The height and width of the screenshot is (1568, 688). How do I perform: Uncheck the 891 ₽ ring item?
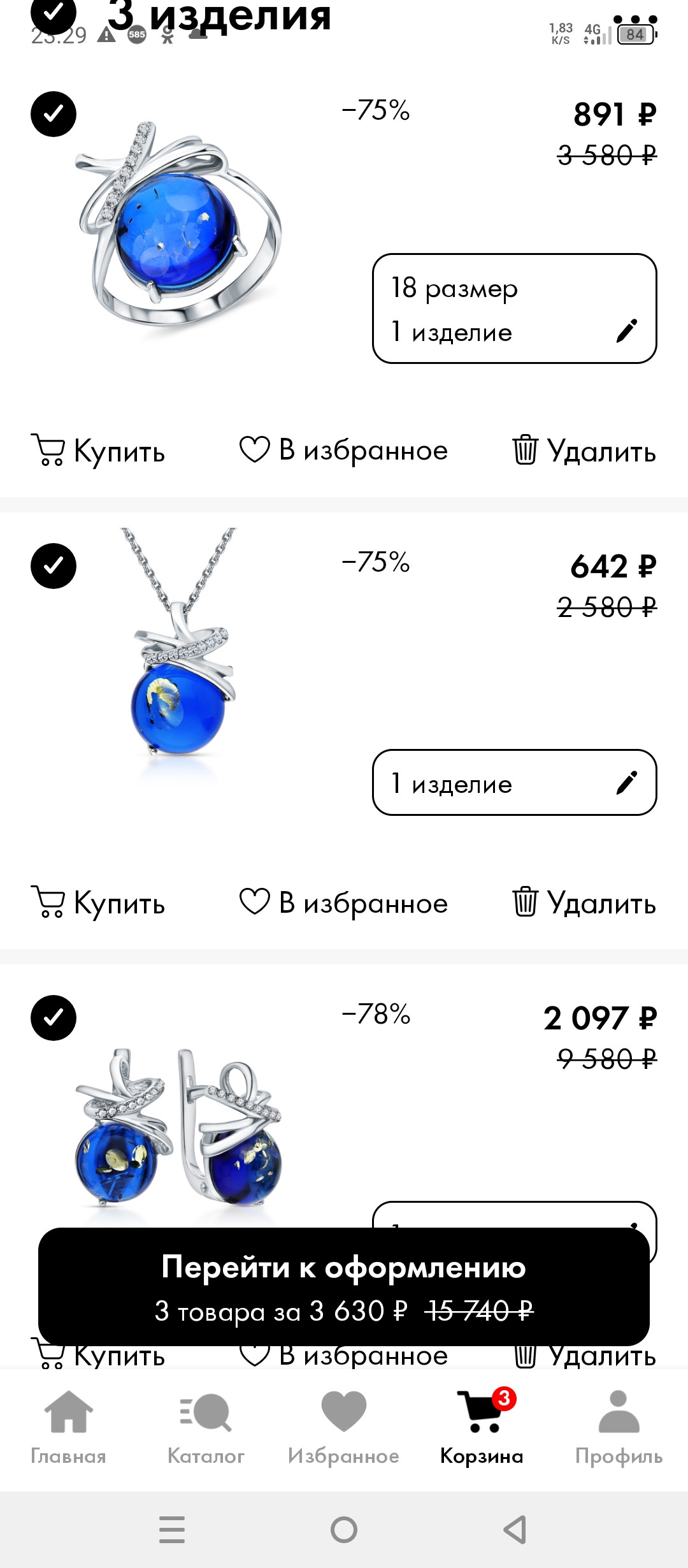coord(54,115)
